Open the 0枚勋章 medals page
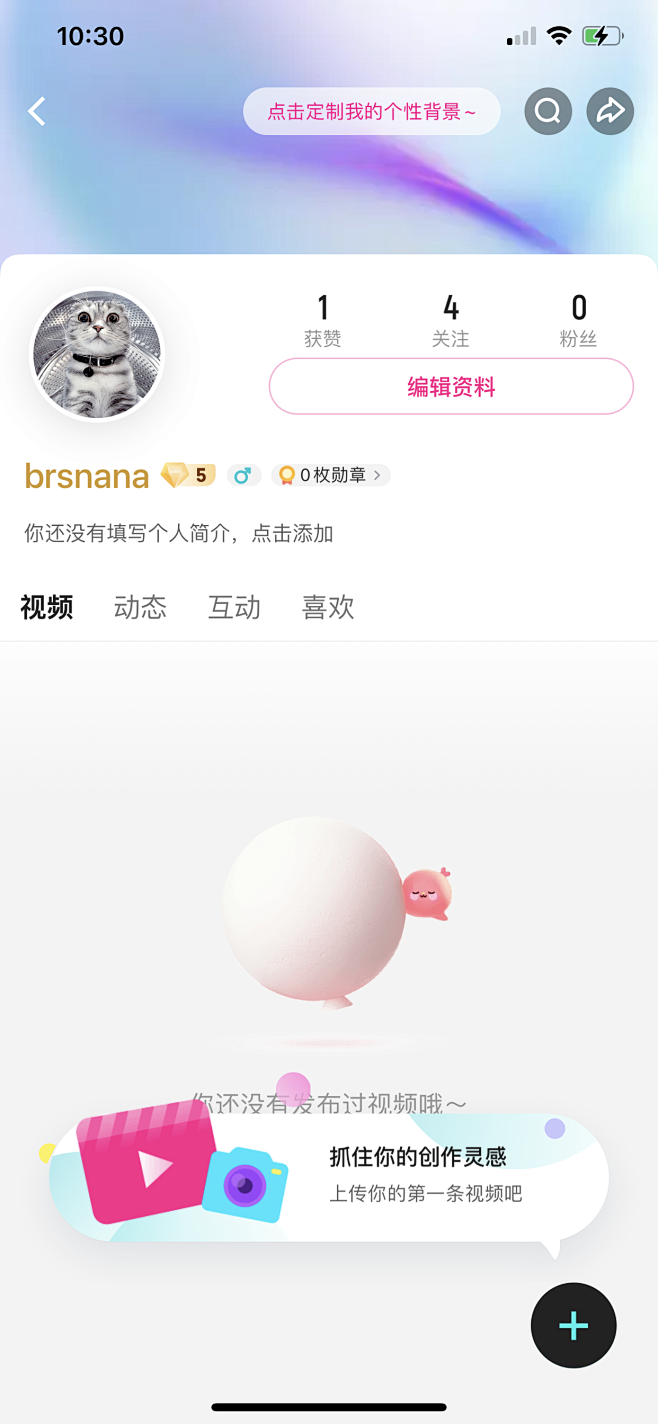The height and width of the screenshot is (1424, 658). (330, 475)
